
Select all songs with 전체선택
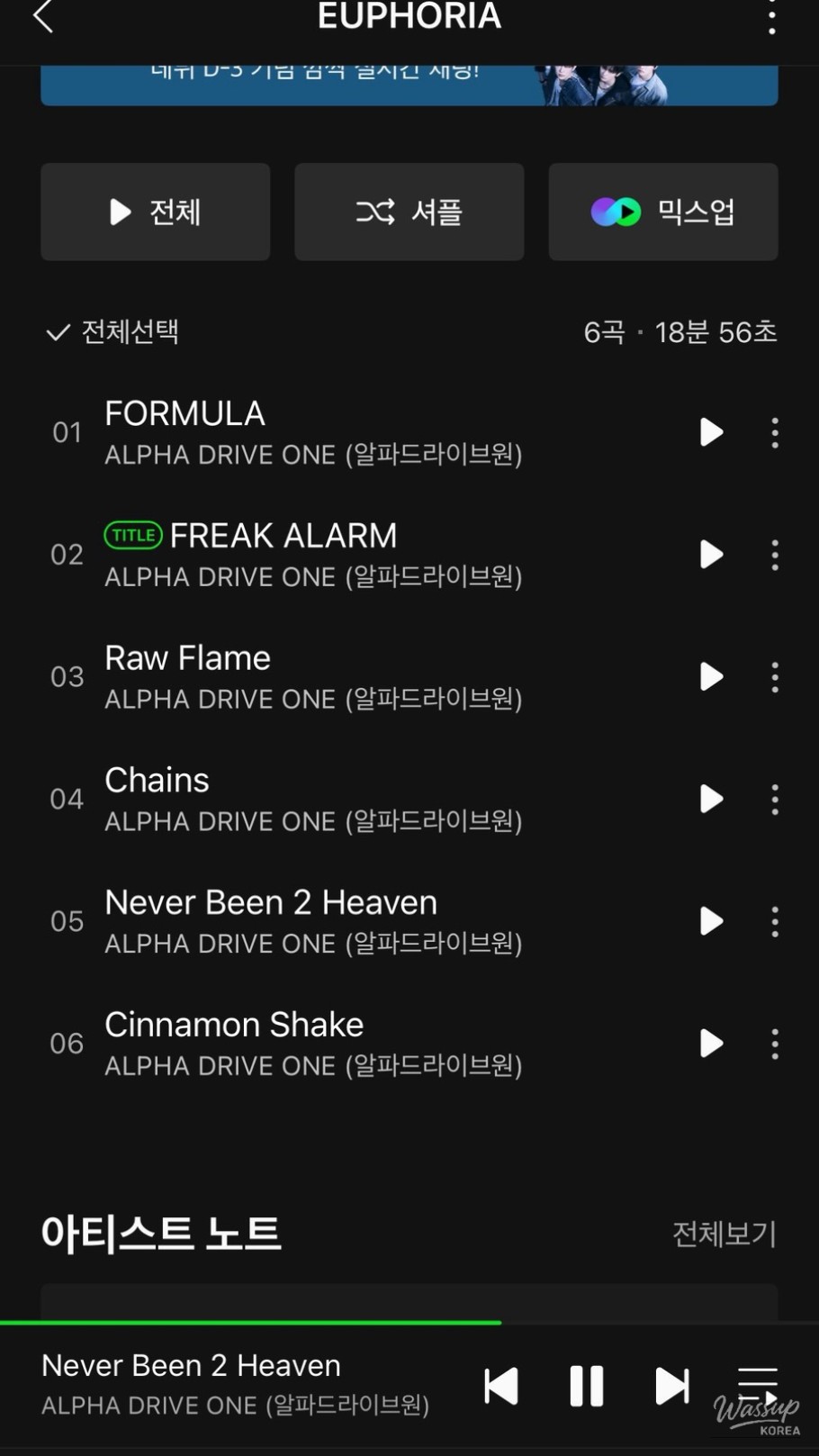coord(112,332)
